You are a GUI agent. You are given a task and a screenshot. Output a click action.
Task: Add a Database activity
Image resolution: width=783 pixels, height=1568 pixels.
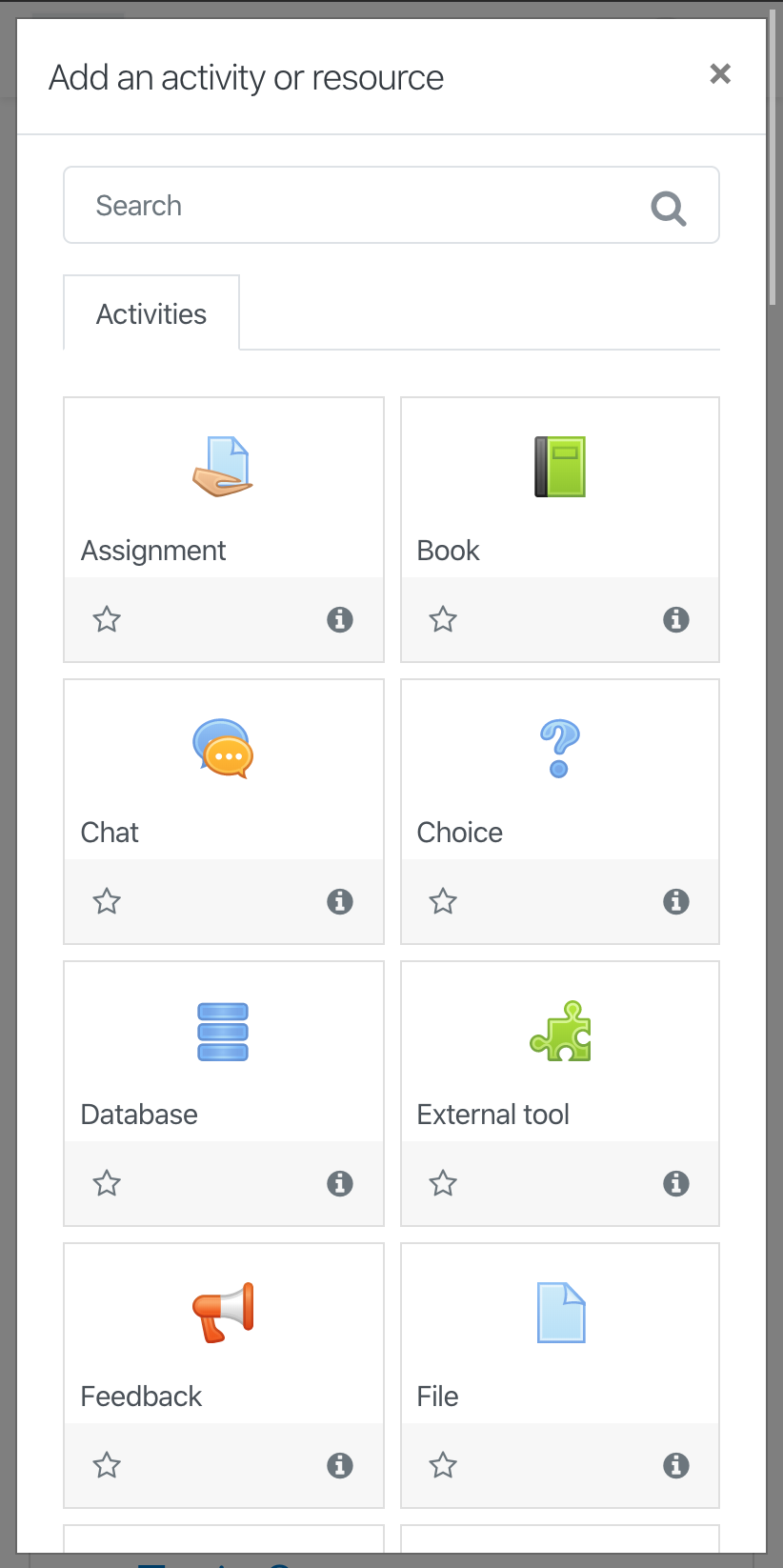(224, 1052)
